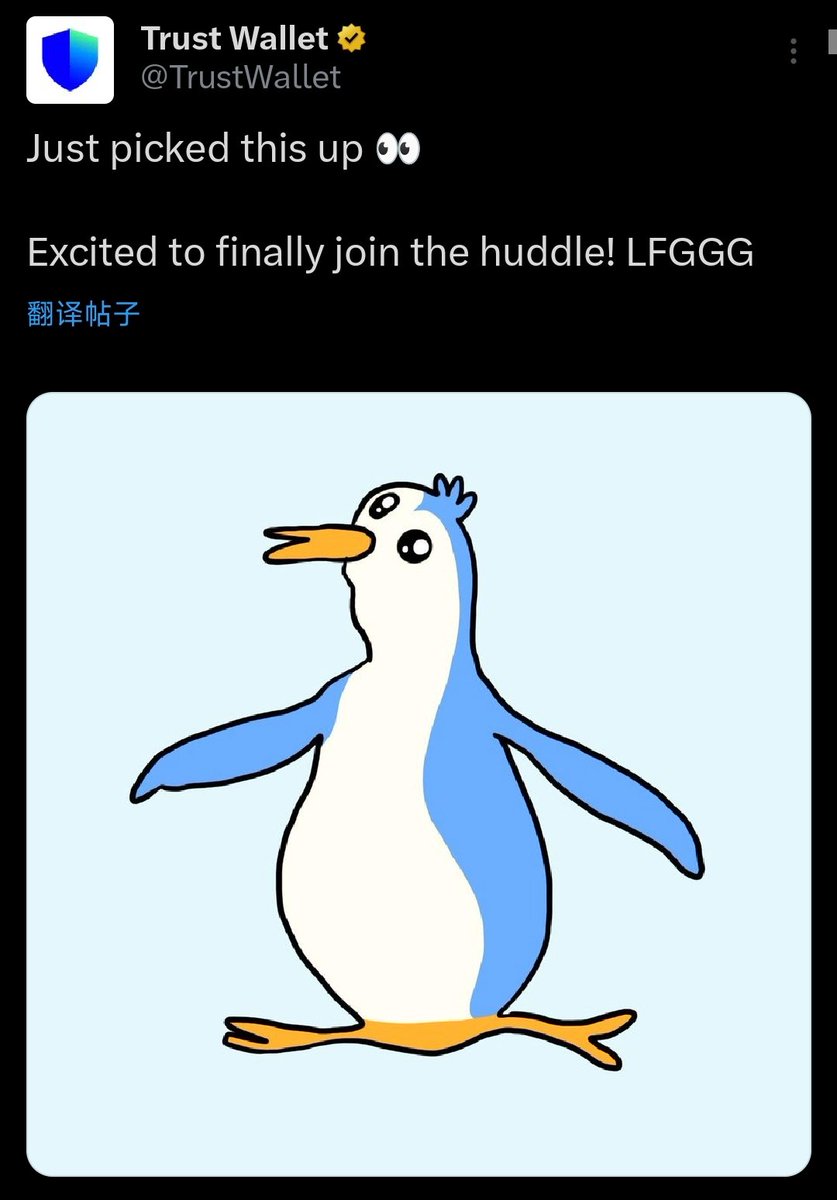Tap the Trust Wallet account name
The height and width of the screenshot is (1200, 837).
(x=234, y=39)
